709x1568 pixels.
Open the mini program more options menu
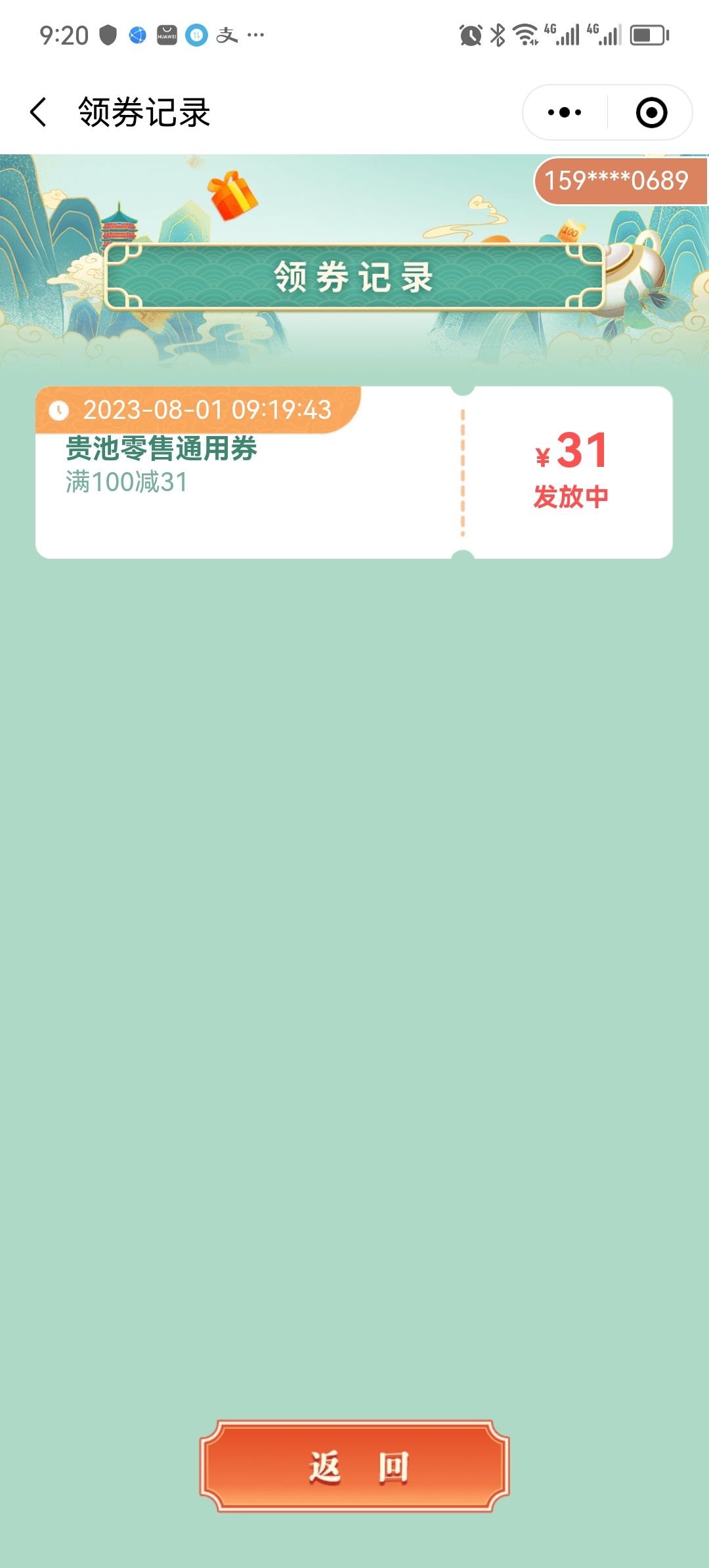[565, 112]
